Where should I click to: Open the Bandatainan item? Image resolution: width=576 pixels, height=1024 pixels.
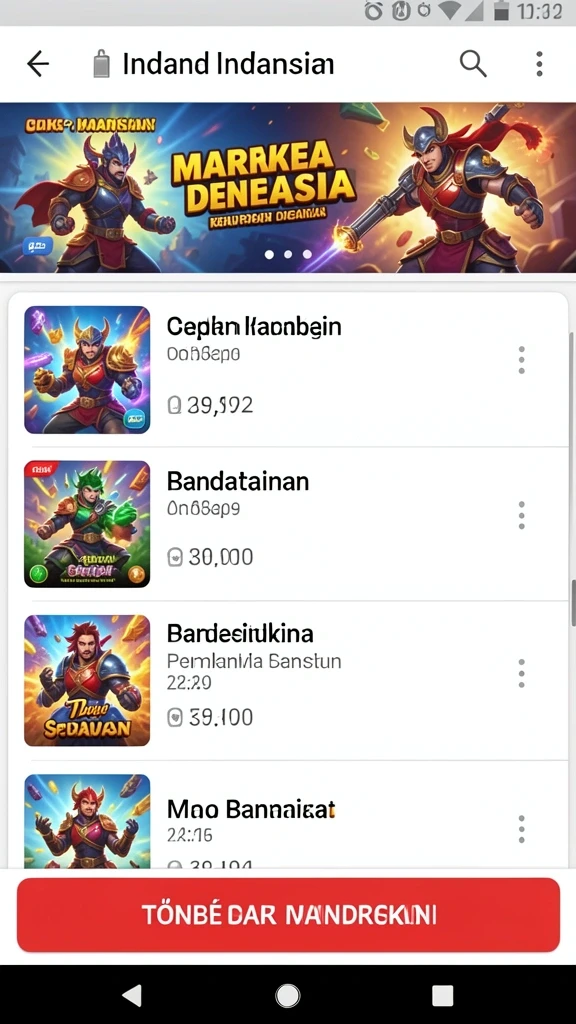(x=288, y=524)
